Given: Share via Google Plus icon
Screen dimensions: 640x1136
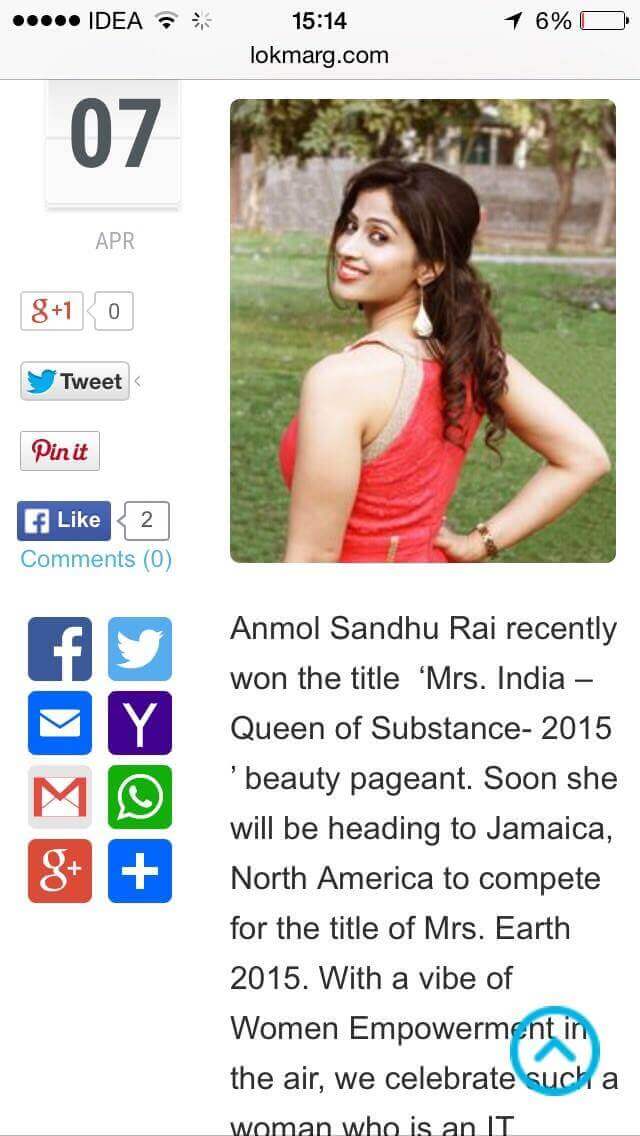Looking at the screenshot, I should coord(60,871).
